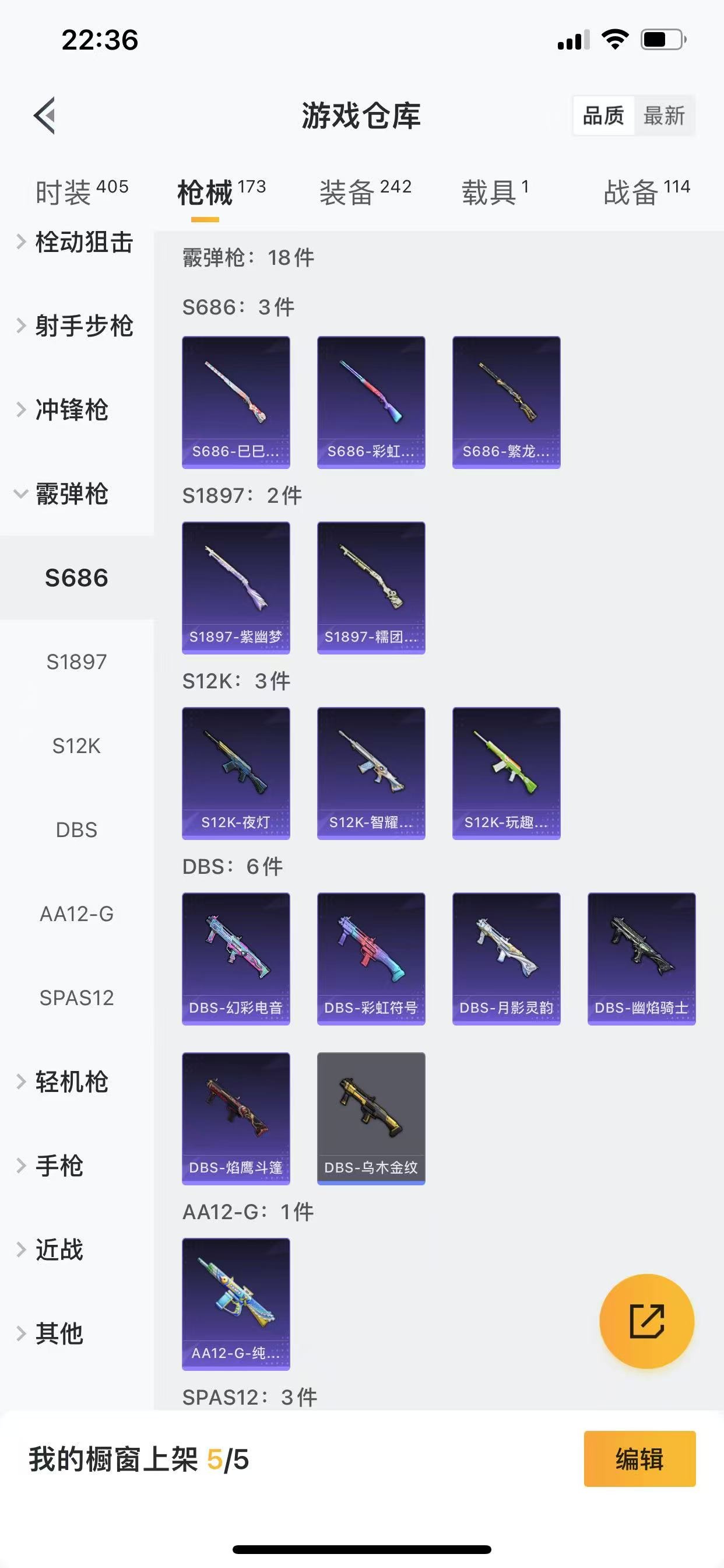Image resolution: width=724 pixels, height=1568 pixels.
Task: Tap the orange share floating button
Action: [x=646, y=1321]
